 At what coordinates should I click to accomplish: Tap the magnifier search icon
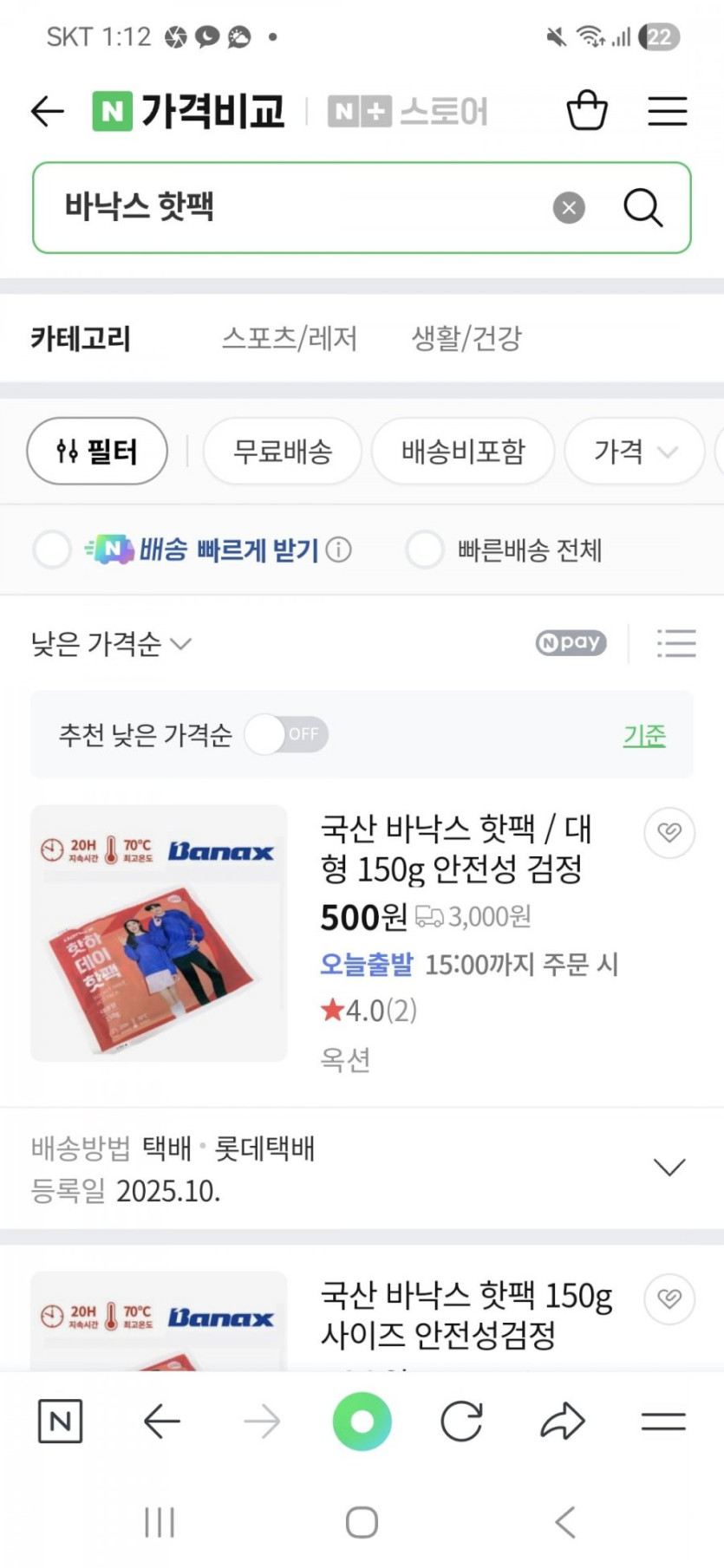(643, 208)
